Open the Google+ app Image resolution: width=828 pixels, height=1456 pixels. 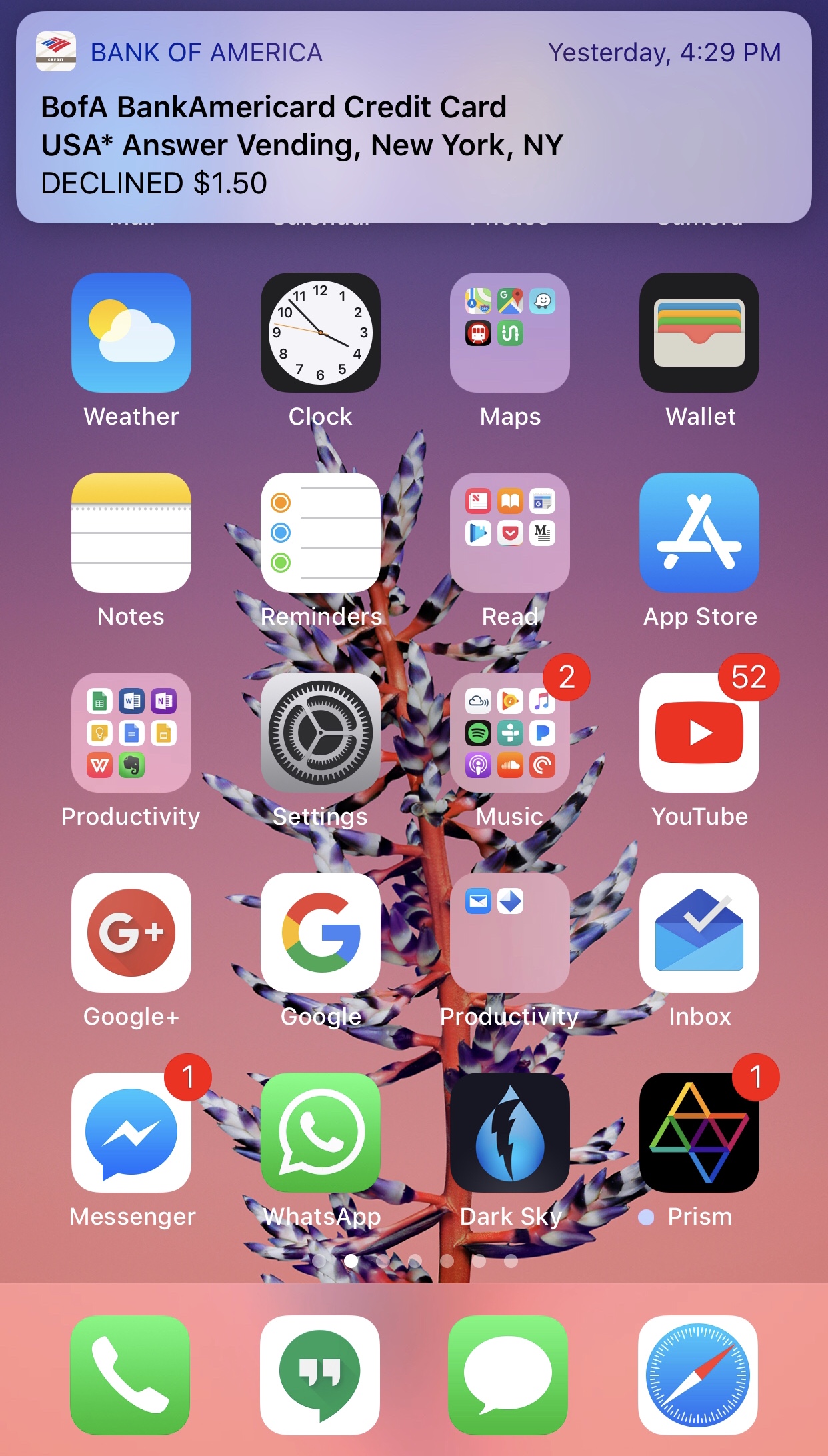[x=131, y=933]
